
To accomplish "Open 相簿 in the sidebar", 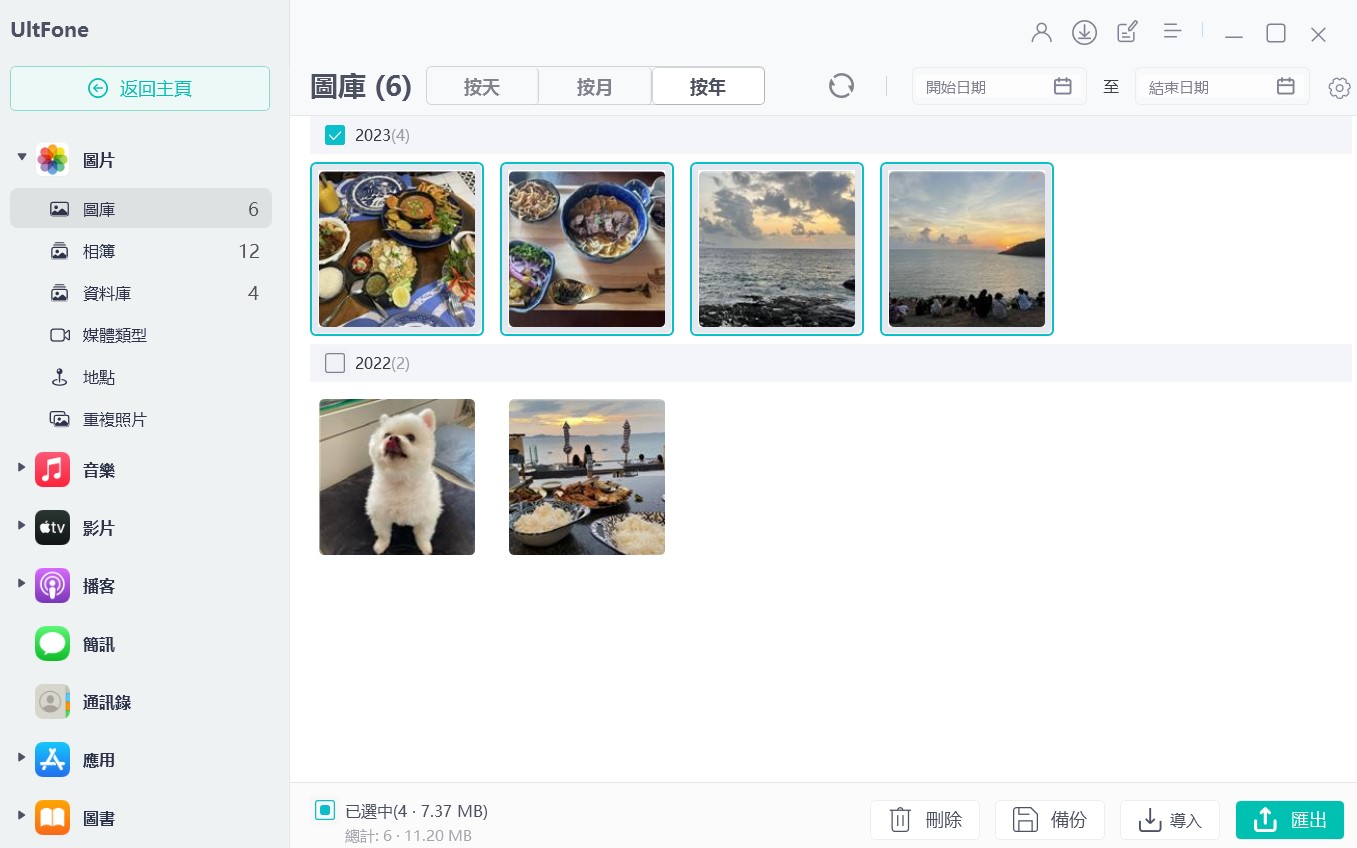I will point(99,252).
